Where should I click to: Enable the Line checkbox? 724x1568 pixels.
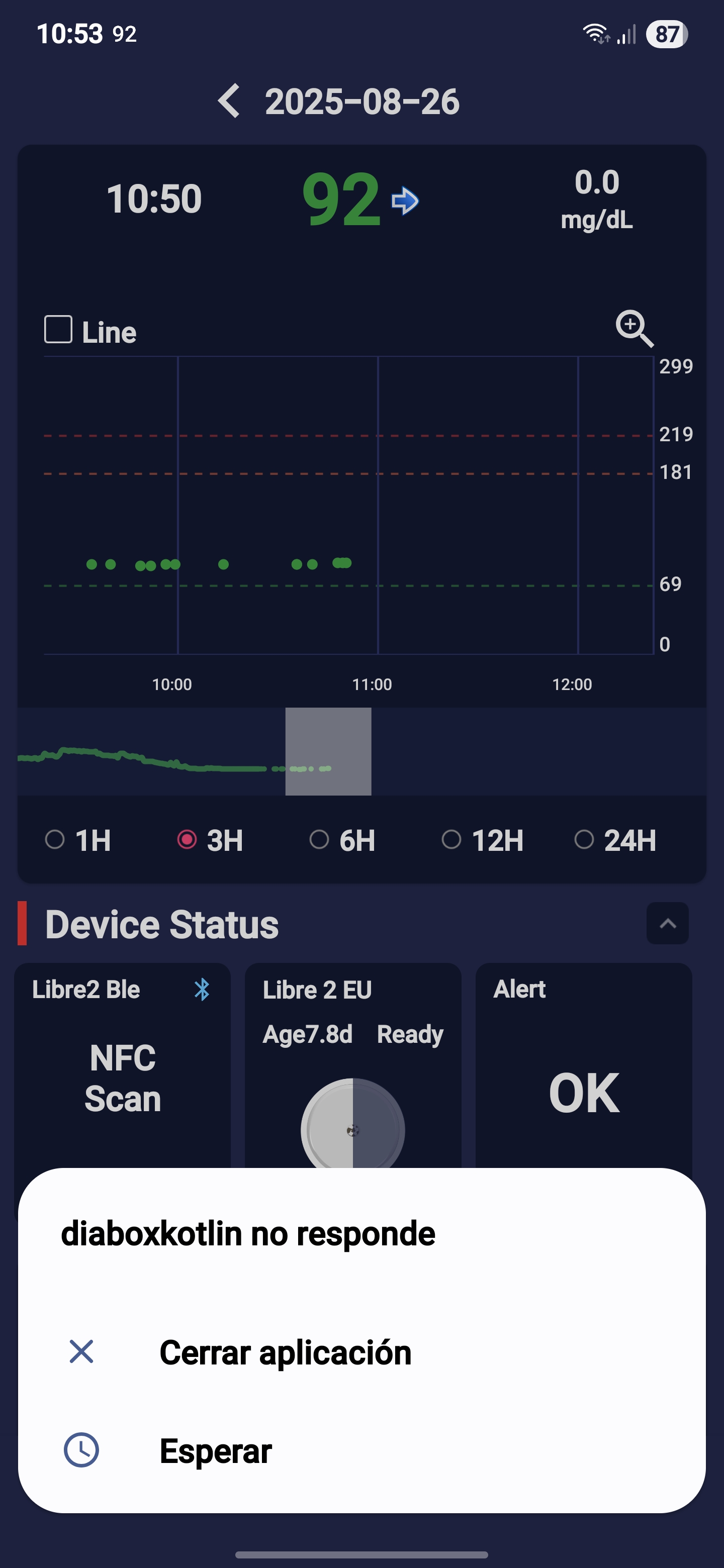[58, 330]
